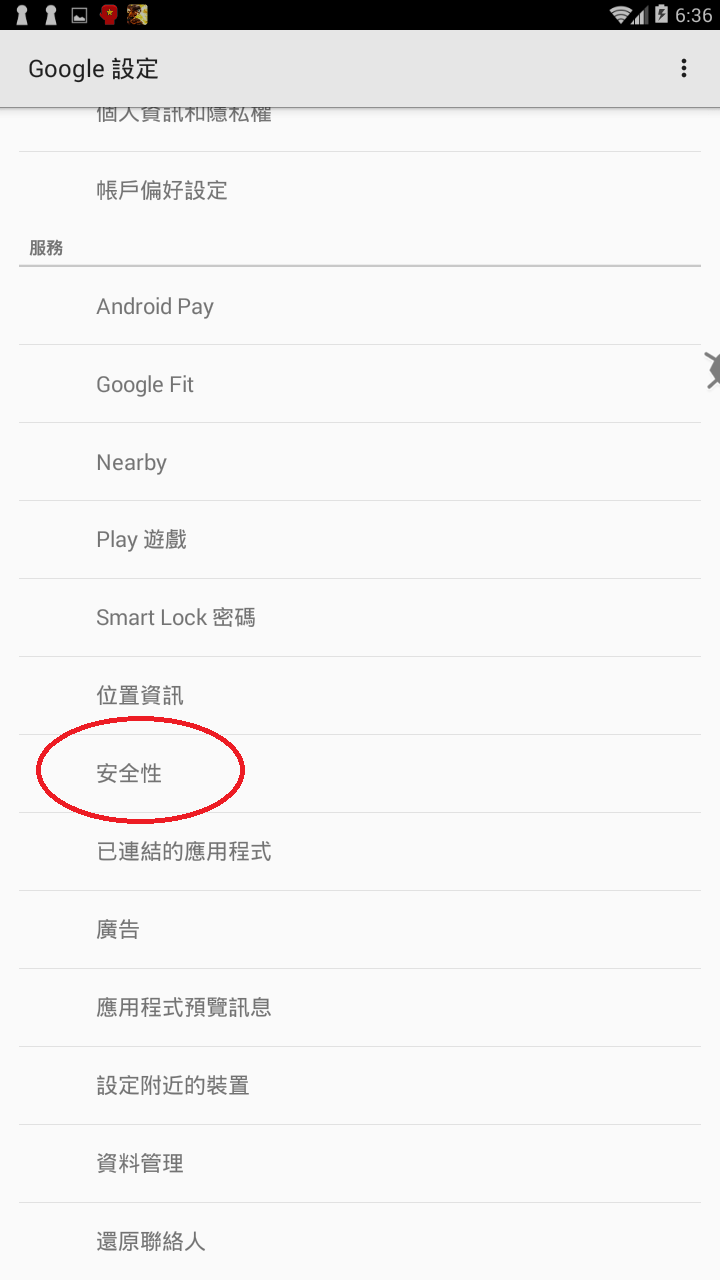Image resolution: width=720 pixels, height=1280 pixels.
Task: Open 帳戶偏好設定
Action: (x=162, y=190)
